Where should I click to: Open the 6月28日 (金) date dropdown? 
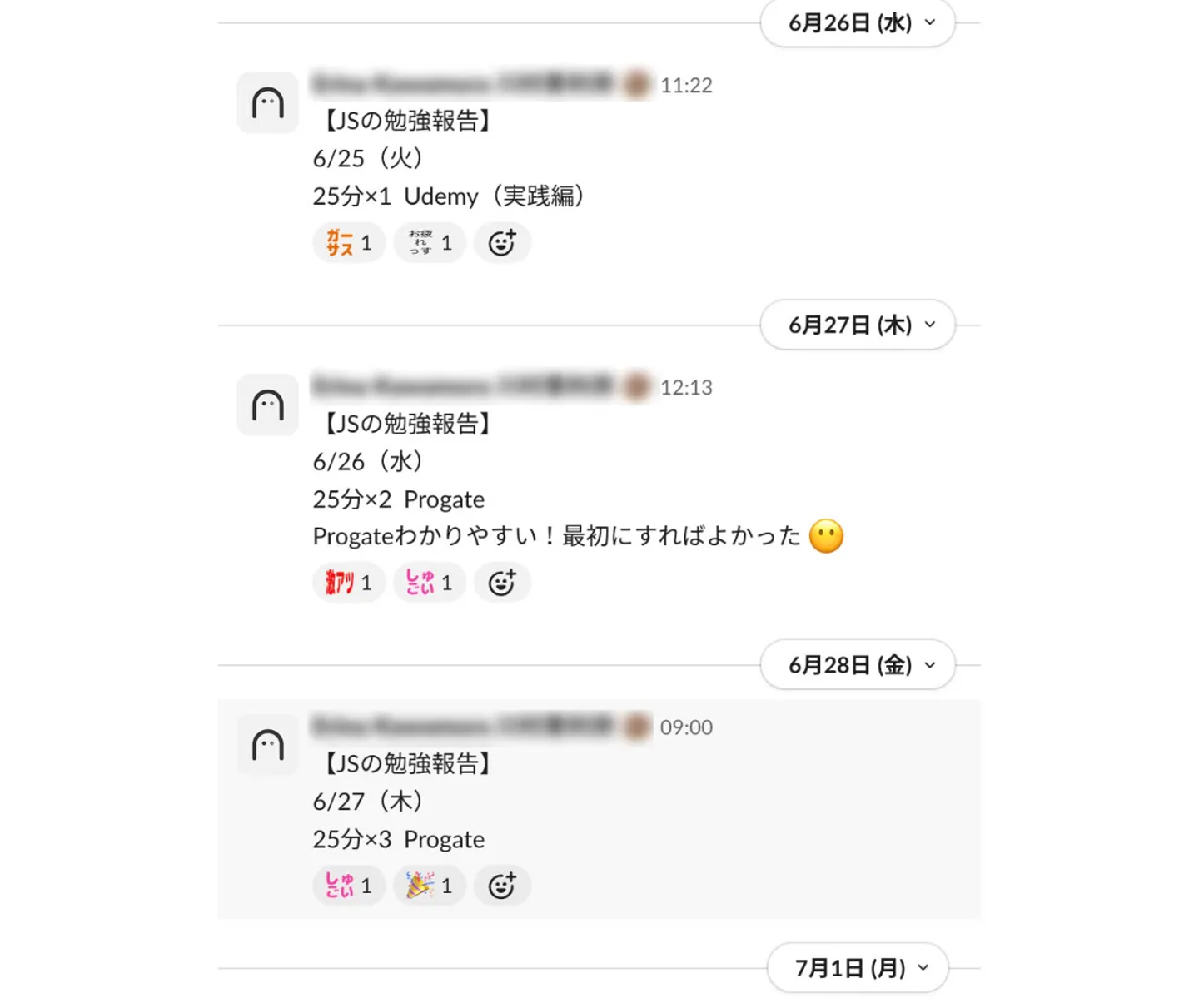858,665
